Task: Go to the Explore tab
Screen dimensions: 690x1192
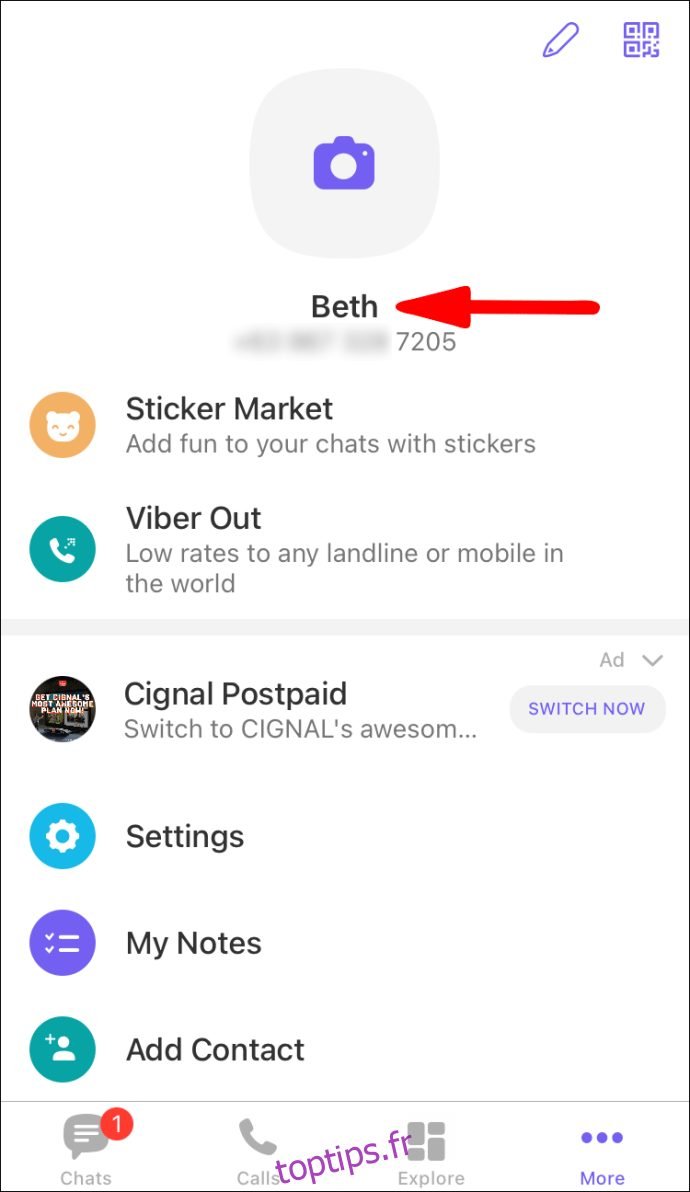Action: [x=430, y=1150]
